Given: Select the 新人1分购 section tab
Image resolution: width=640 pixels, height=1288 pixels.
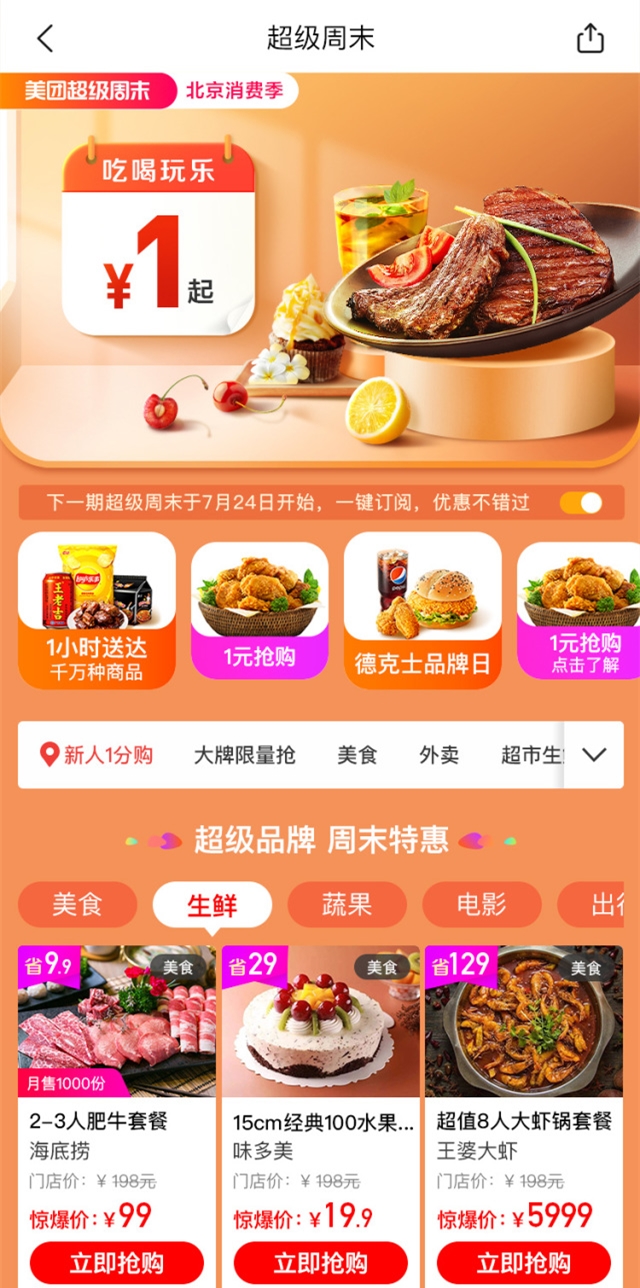Looking at the screenshot, I should click(x=97, y=755).
